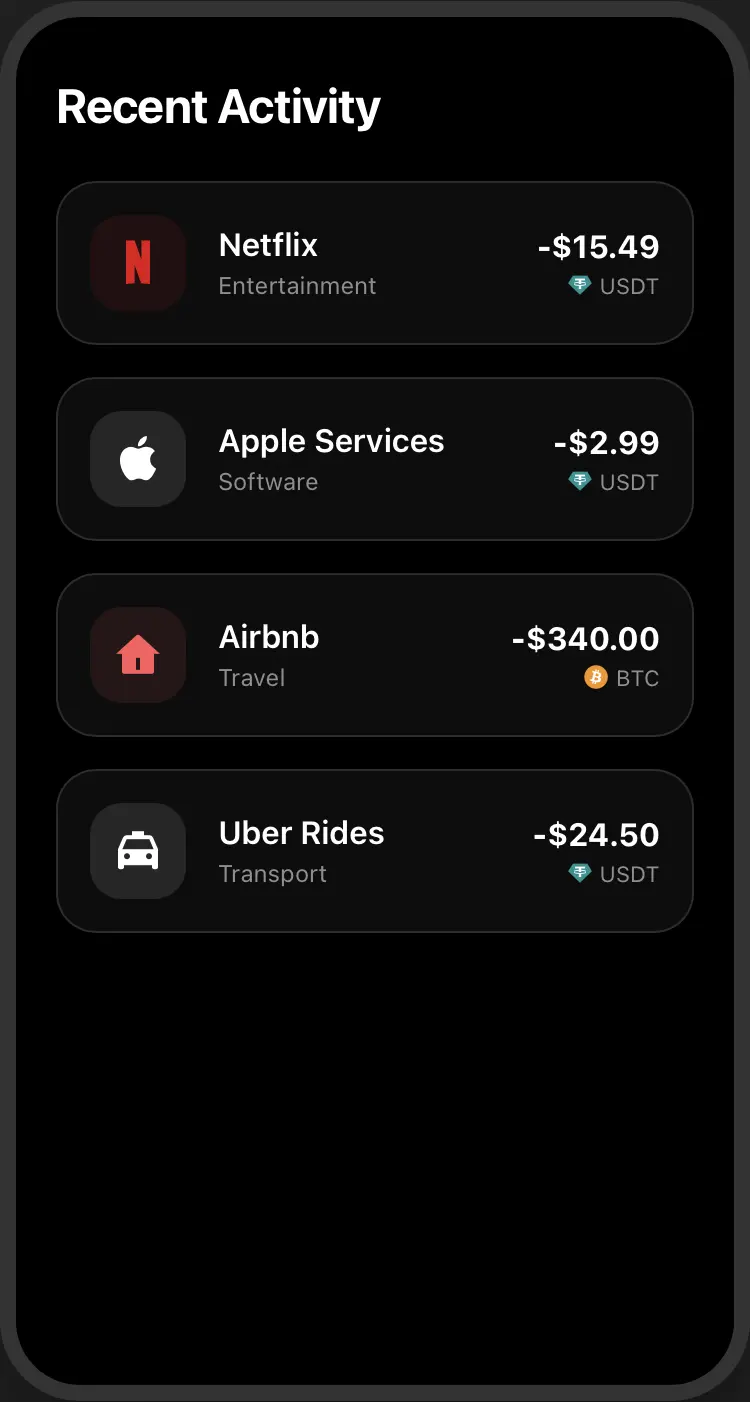The image size is (750, 1402).
Task: Click the Uber taxi icon
Action: (138, 850)
